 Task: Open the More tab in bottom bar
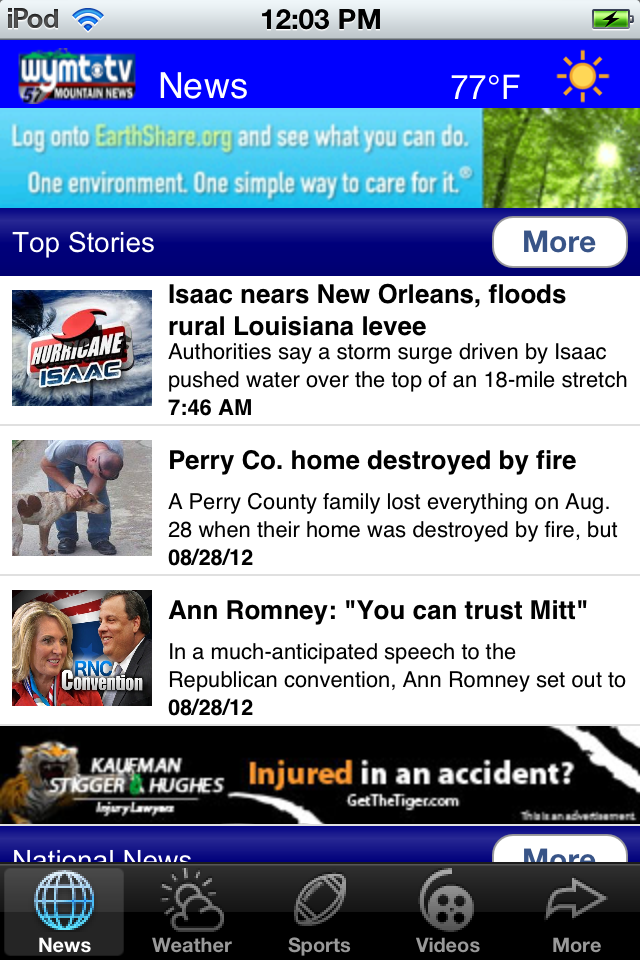pyautogui.click(x=576, y=912)
